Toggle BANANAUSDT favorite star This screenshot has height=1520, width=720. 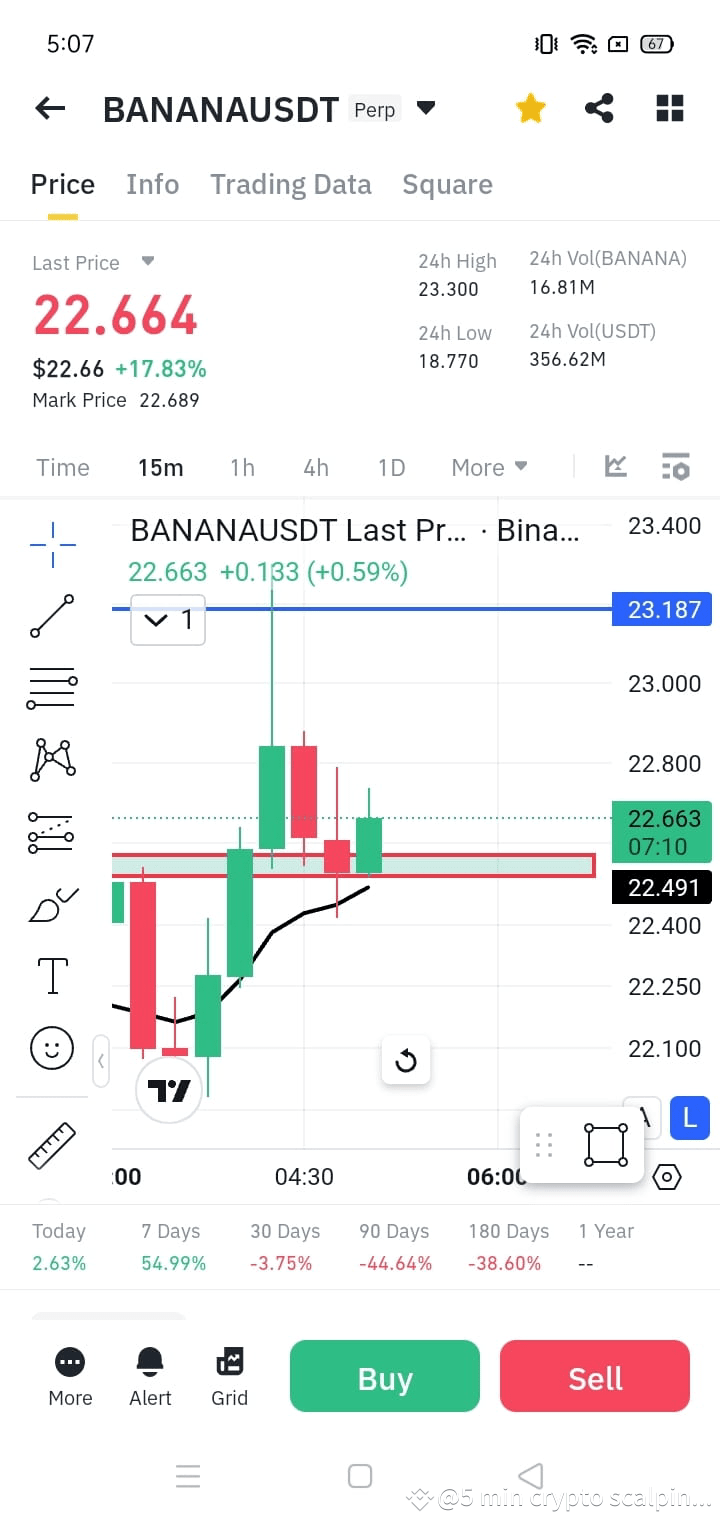(x=530, y=108)
